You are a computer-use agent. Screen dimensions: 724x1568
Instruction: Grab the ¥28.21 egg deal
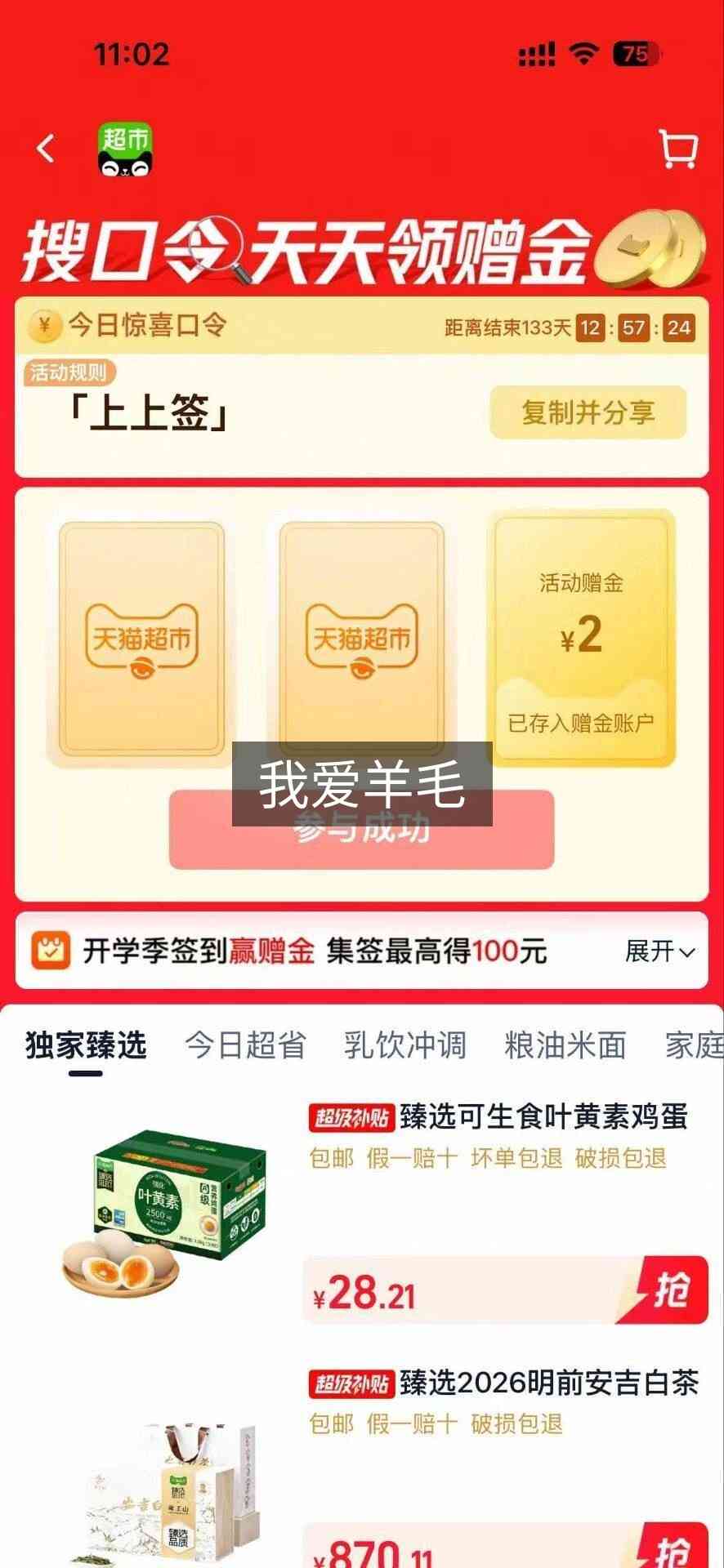[x=671, y=1290]
